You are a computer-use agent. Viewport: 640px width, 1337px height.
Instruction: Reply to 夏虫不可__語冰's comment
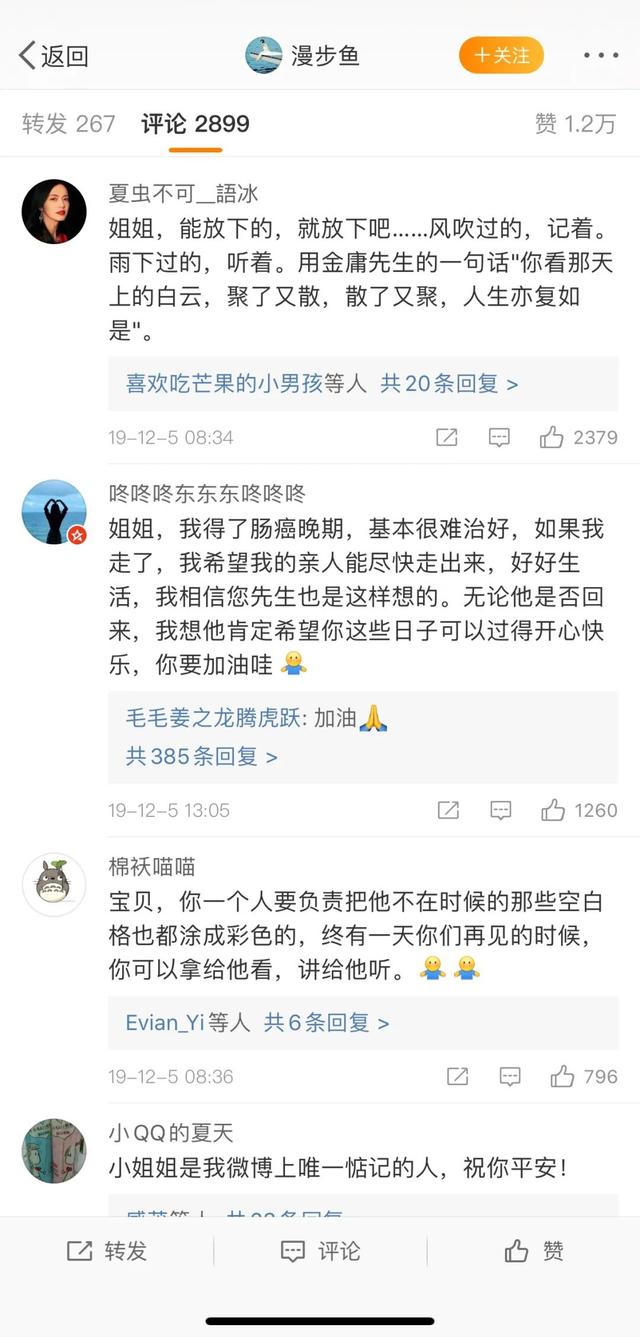coord(499,437)
